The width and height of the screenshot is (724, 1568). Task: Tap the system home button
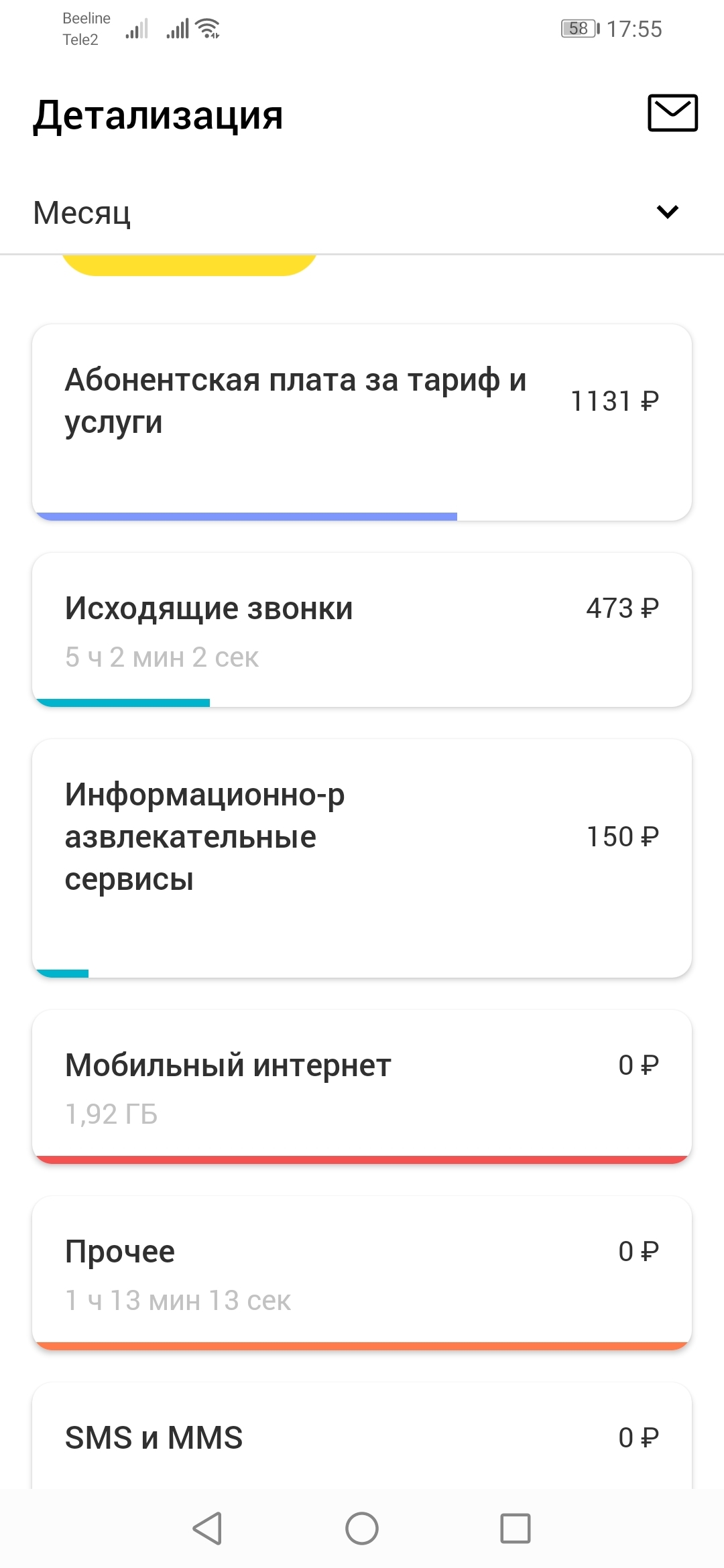pyautogui.click(x=362, y=1528)
